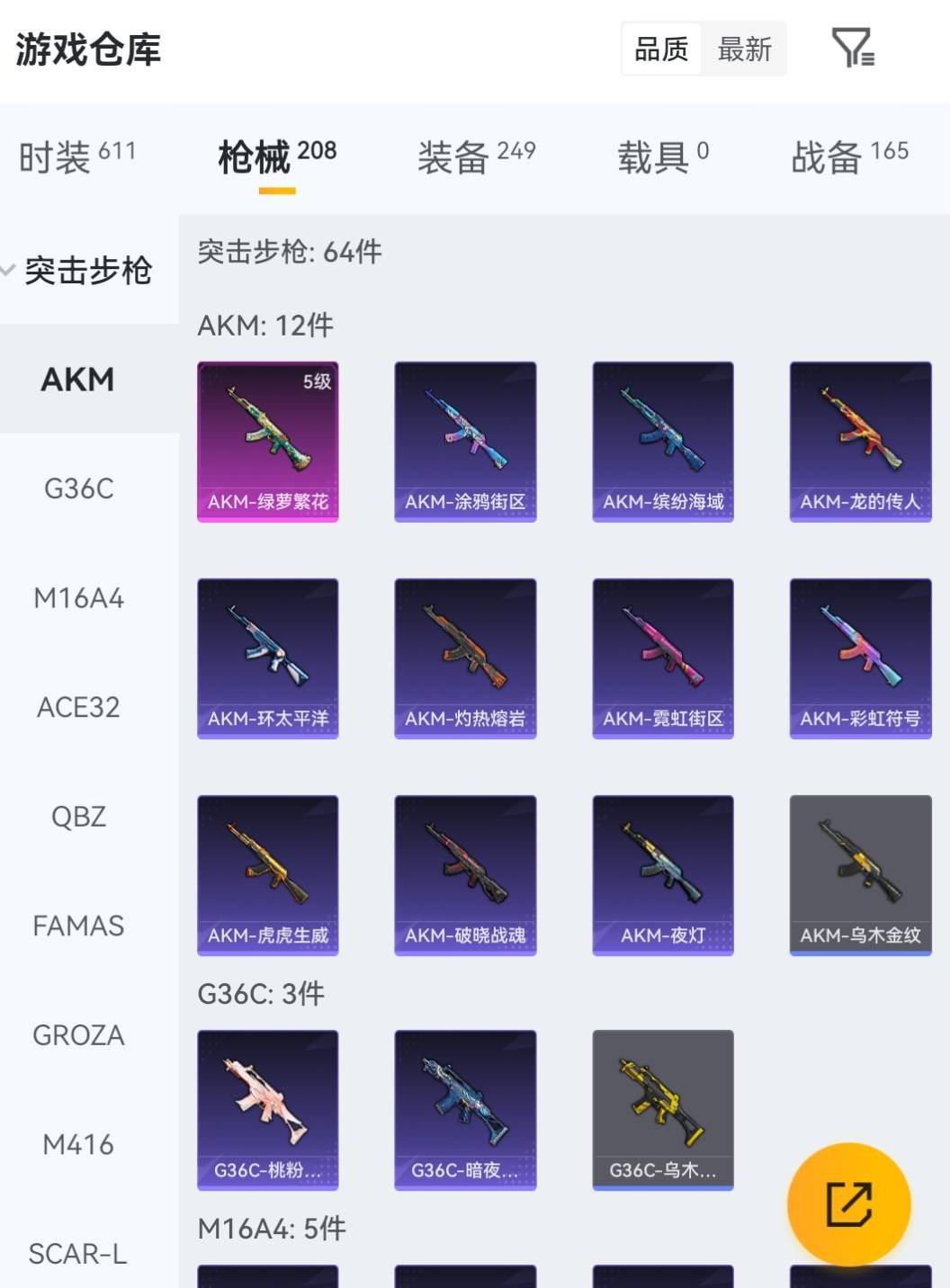Open the G36C-桃粉 skin

[x=268, y=1110]
